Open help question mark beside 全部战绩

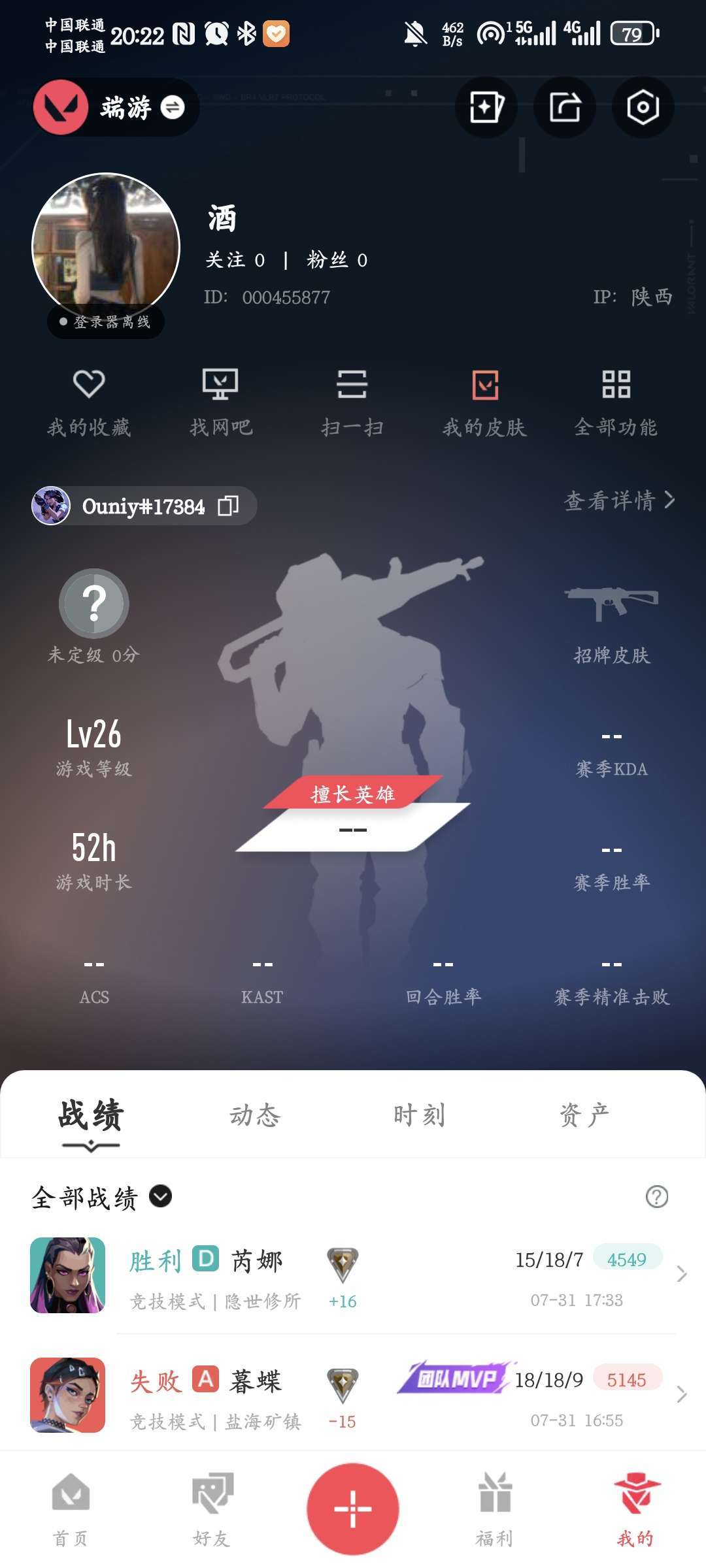click(x=656, y=1196)
